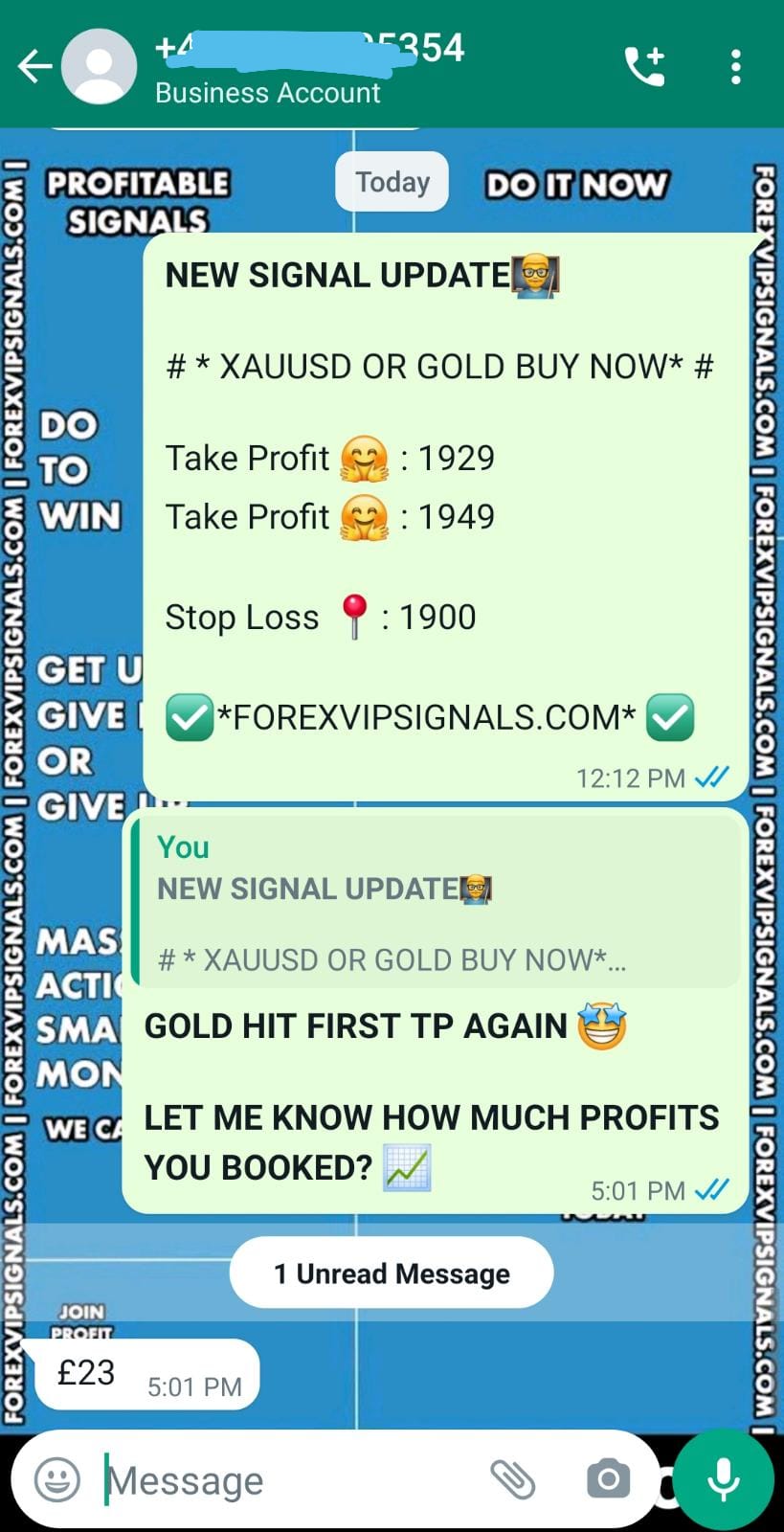Viewport: 784px width, 1532px height.
Task: Start a voice call with this contact
Action: (x=644, y=67)
